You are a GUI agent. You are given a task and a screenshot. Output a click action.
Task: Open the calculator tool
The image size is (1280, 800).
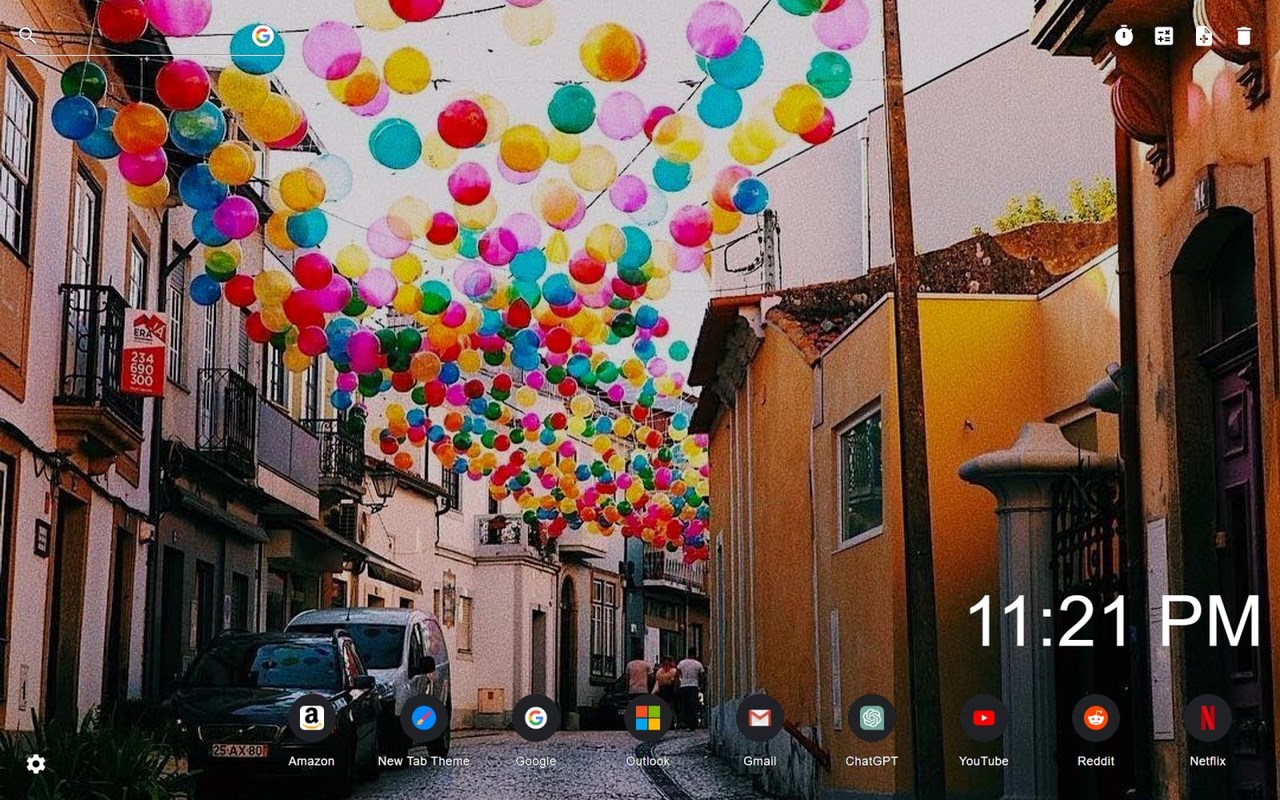pos(1164,36)
